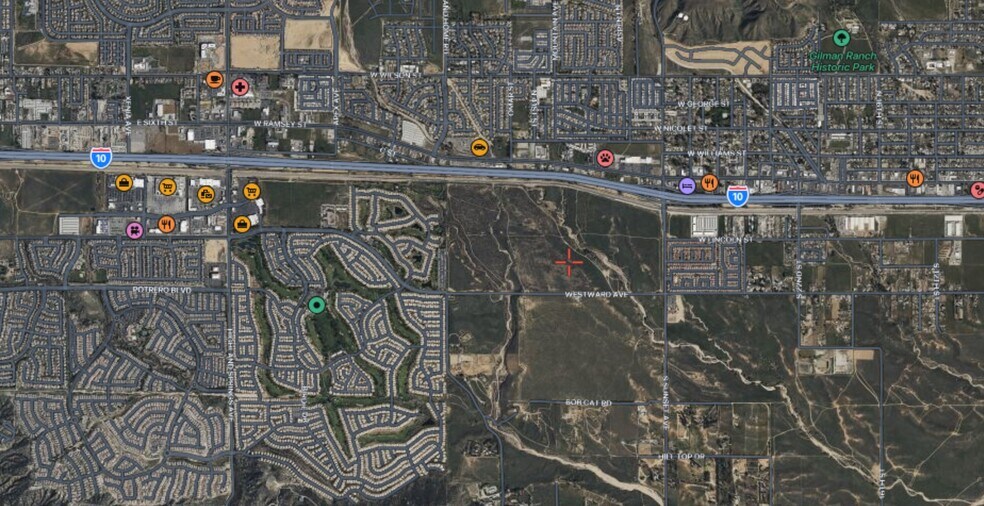Select the purple hotel bed marker
The image size is (984, 506).
[687, 185]
